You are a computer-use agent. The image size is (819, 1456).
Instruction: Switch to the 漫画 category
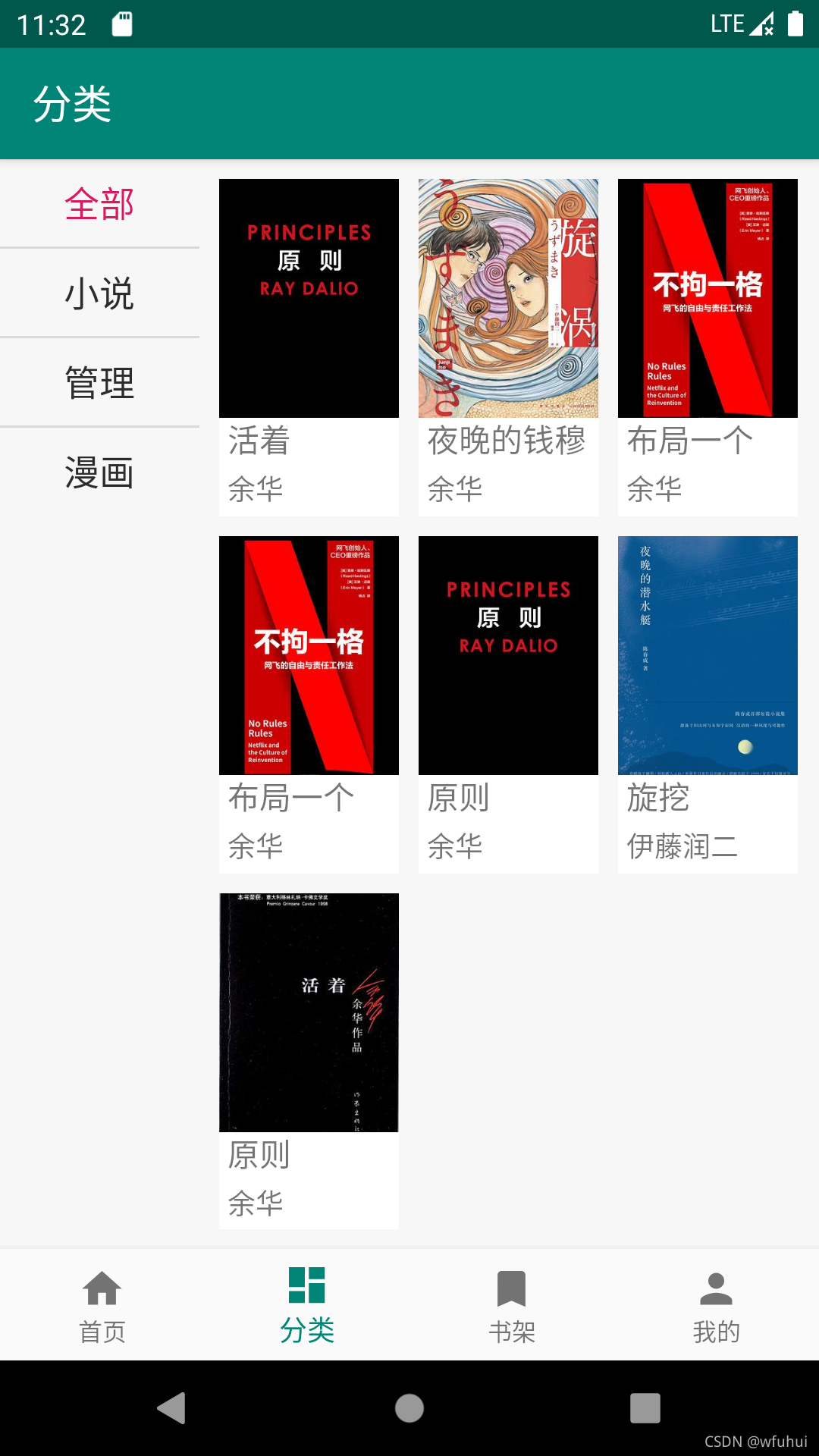click(99, 473)
